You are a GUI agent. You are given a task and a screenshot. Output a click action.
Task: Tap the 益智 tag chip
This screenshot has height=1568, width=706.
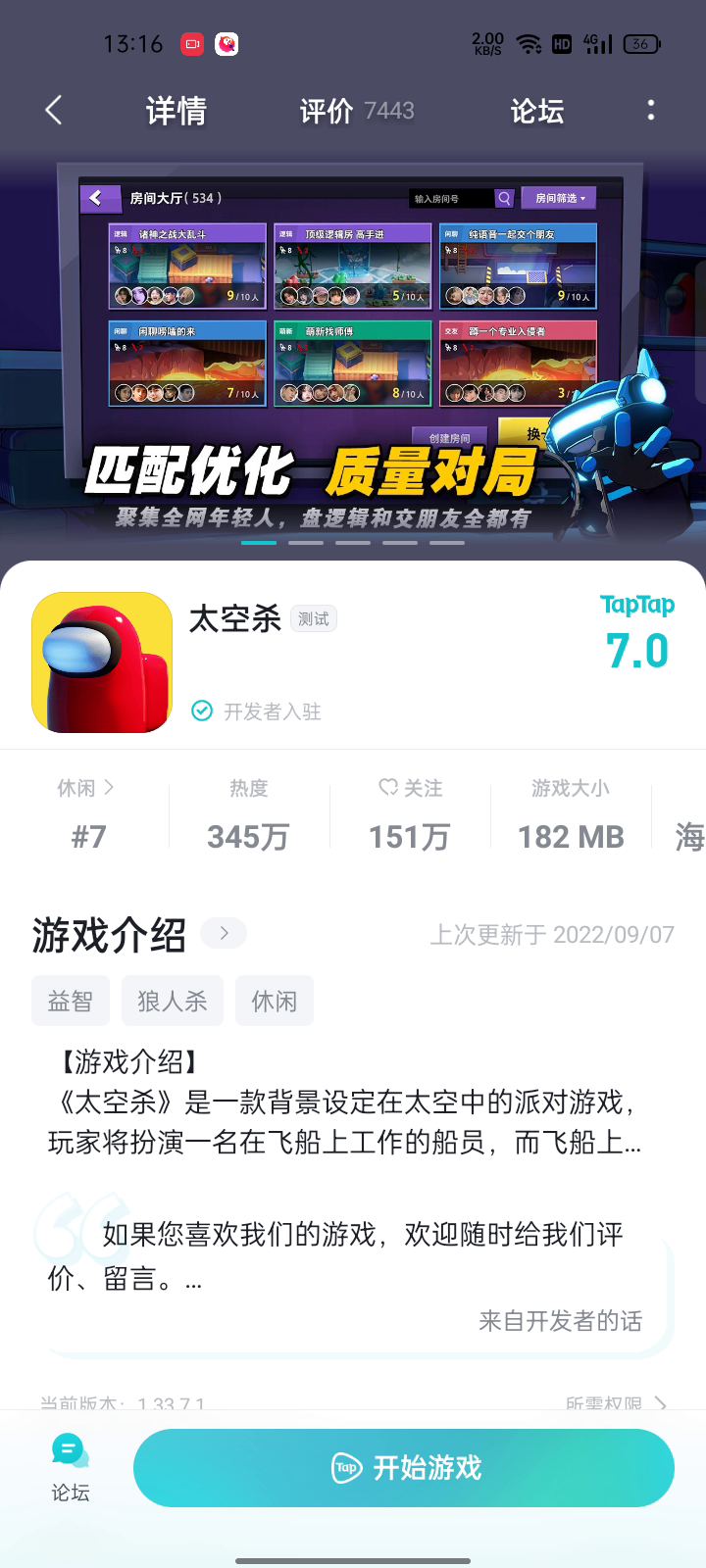click(71, 1001)
